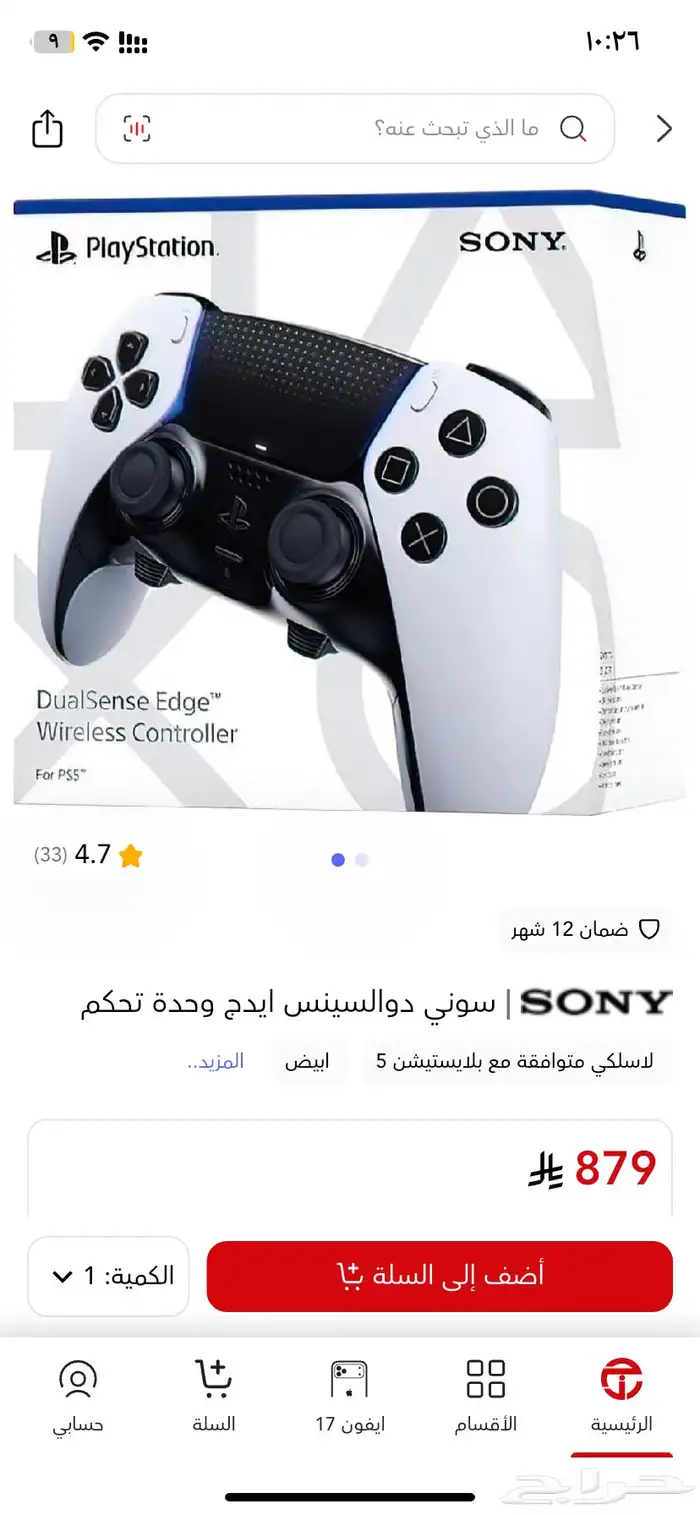
Task: Open the search field ما الذي تبحث عنه؟
Action: pos(400,128)
